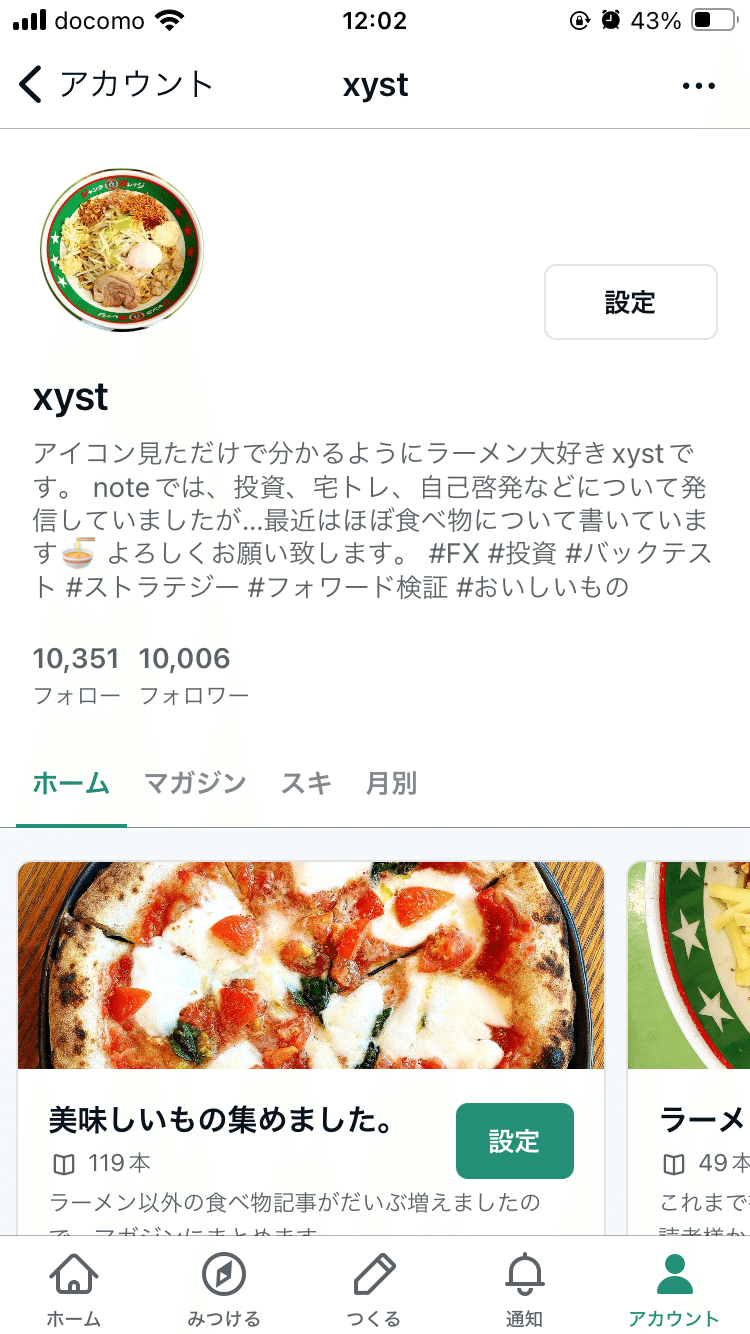
Task: Tap 設定 on the 美味しいもの magazine card
Action: tap(516, 1141)
